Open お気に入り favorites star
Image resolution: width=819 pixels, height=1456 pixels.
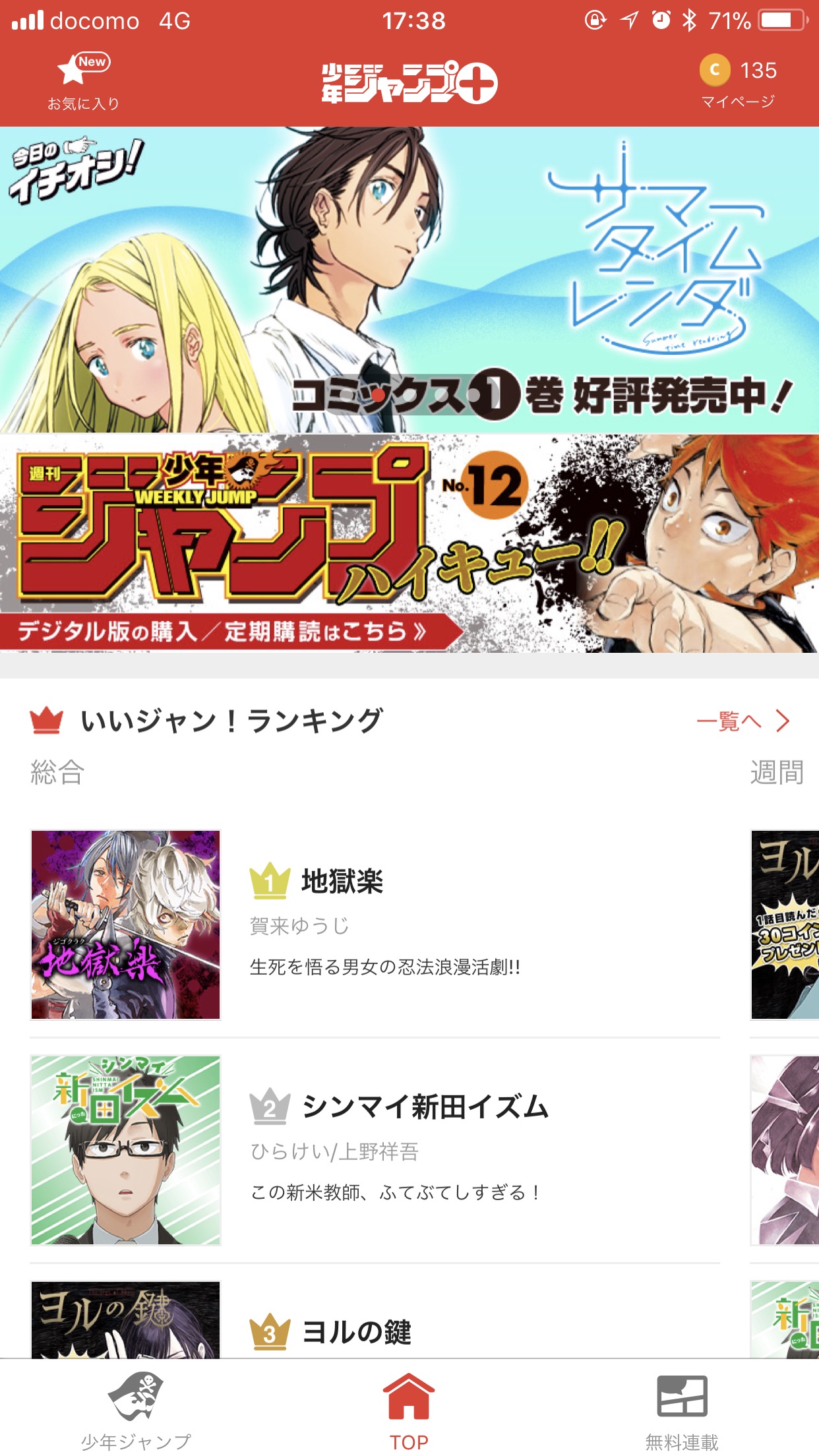84,82
